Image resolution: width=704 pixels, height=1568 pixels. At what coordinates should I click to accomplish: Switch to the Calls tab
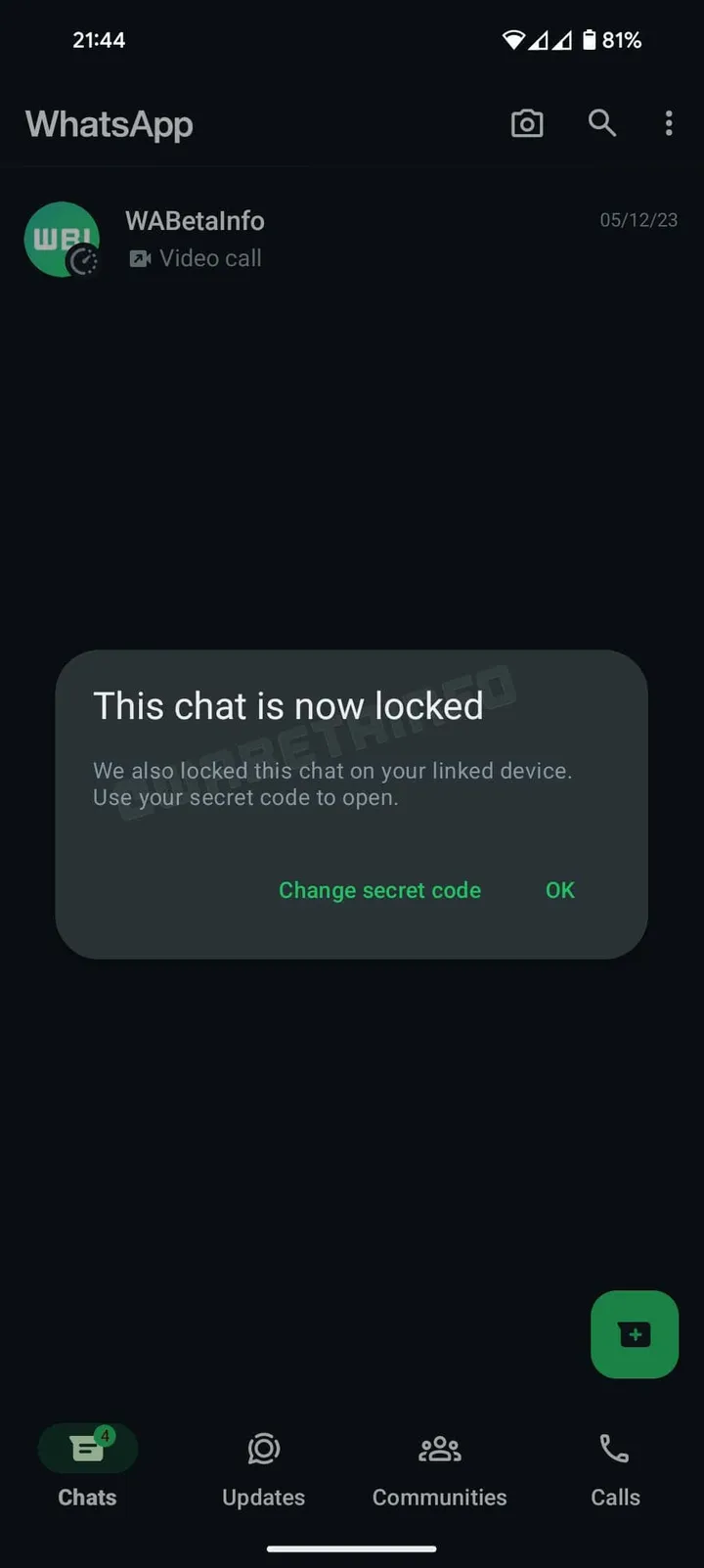(614, 1467)
